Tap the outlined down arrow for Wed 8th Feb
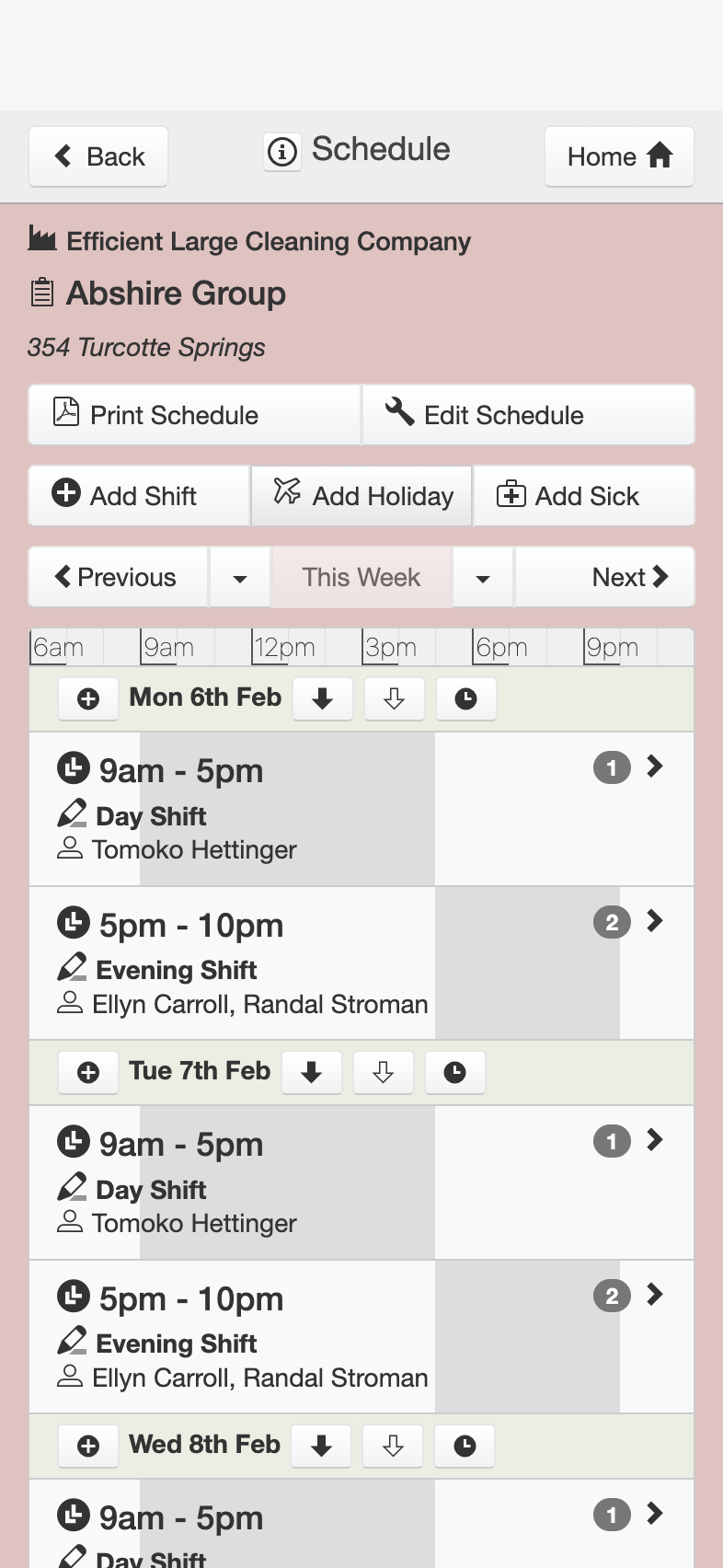The image size is (723, 1568). (x=393, y=1447)
